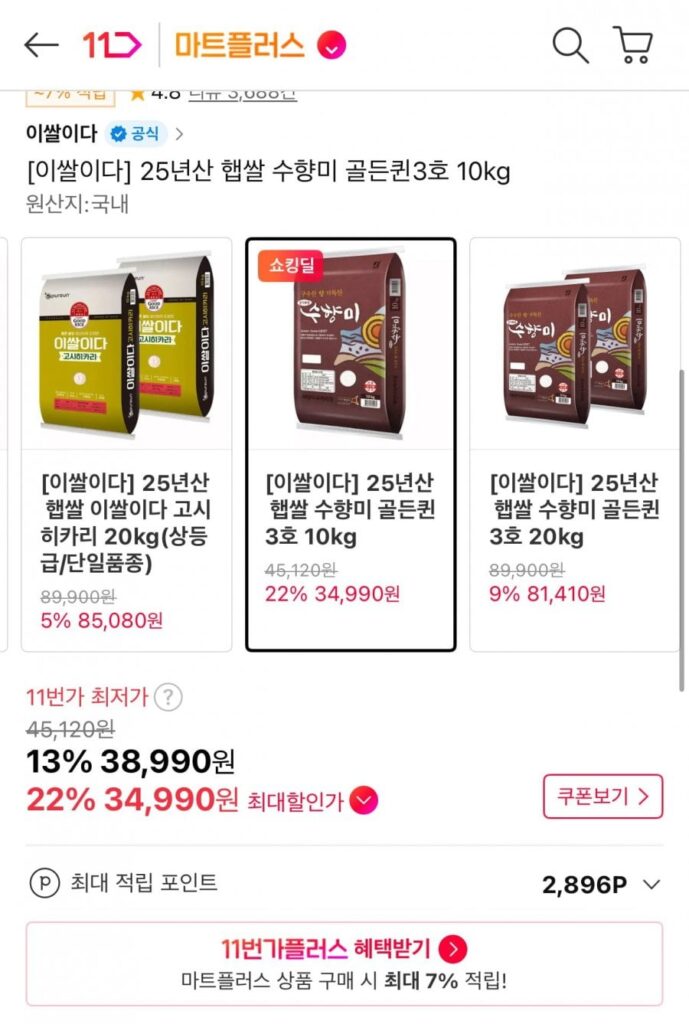The image size is (689, 1024).
Task: Go back with the arrow icon
Action: pyautogui.click(x=41, y=45)
